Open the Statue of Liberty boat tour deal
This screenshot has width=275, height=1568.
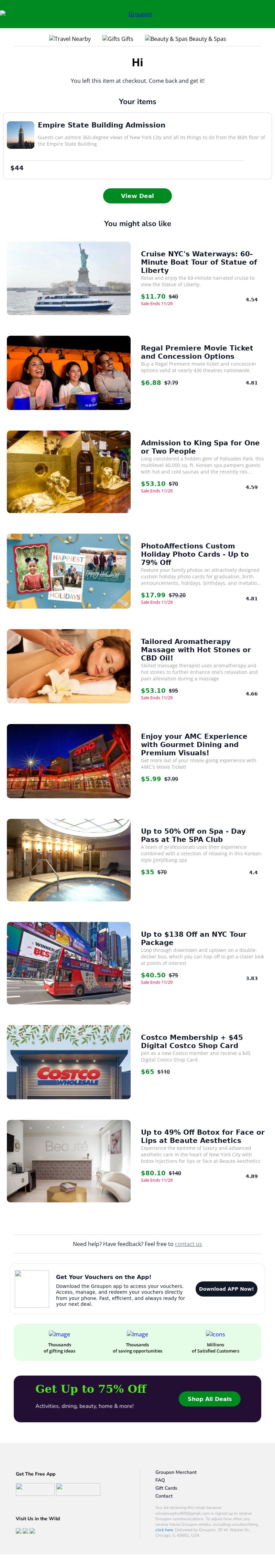pyautogui.click(x=198, y=262)
